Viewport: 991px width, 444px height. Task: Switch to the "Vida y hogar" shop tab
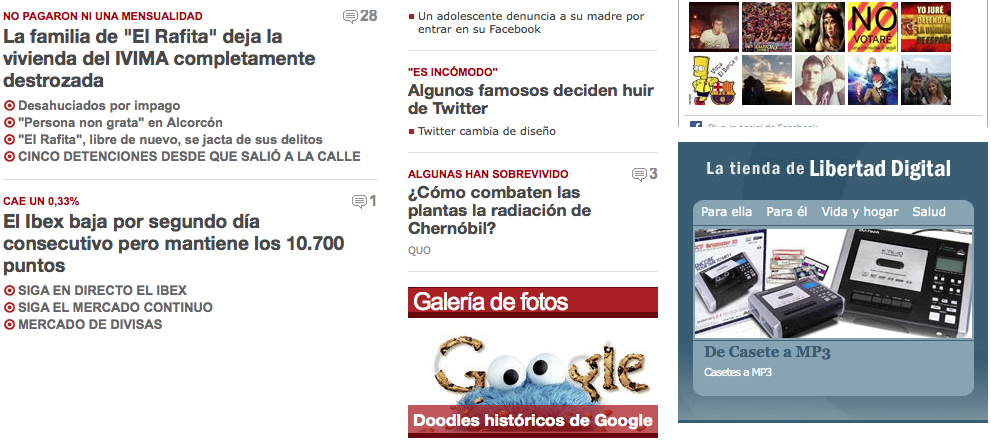click(859, 212)
